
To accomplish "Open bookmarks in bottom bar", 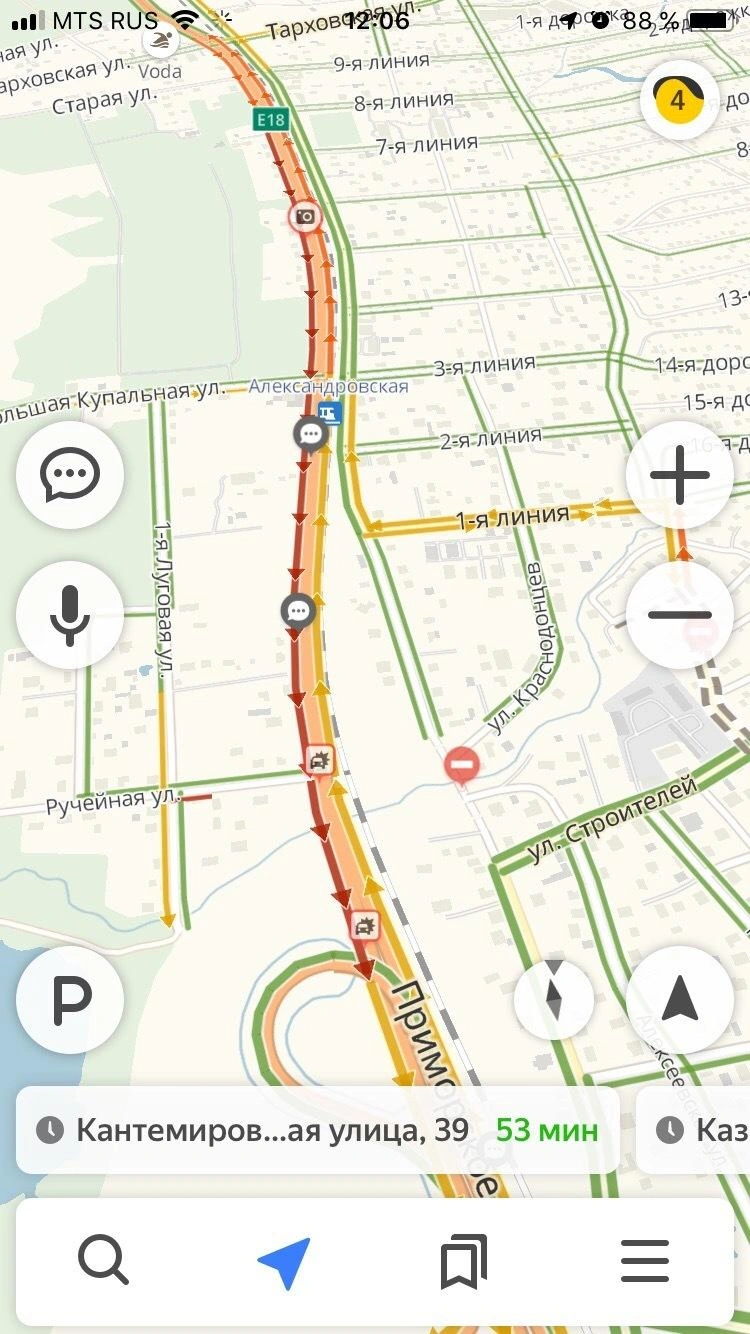I will coord(464,1261).
